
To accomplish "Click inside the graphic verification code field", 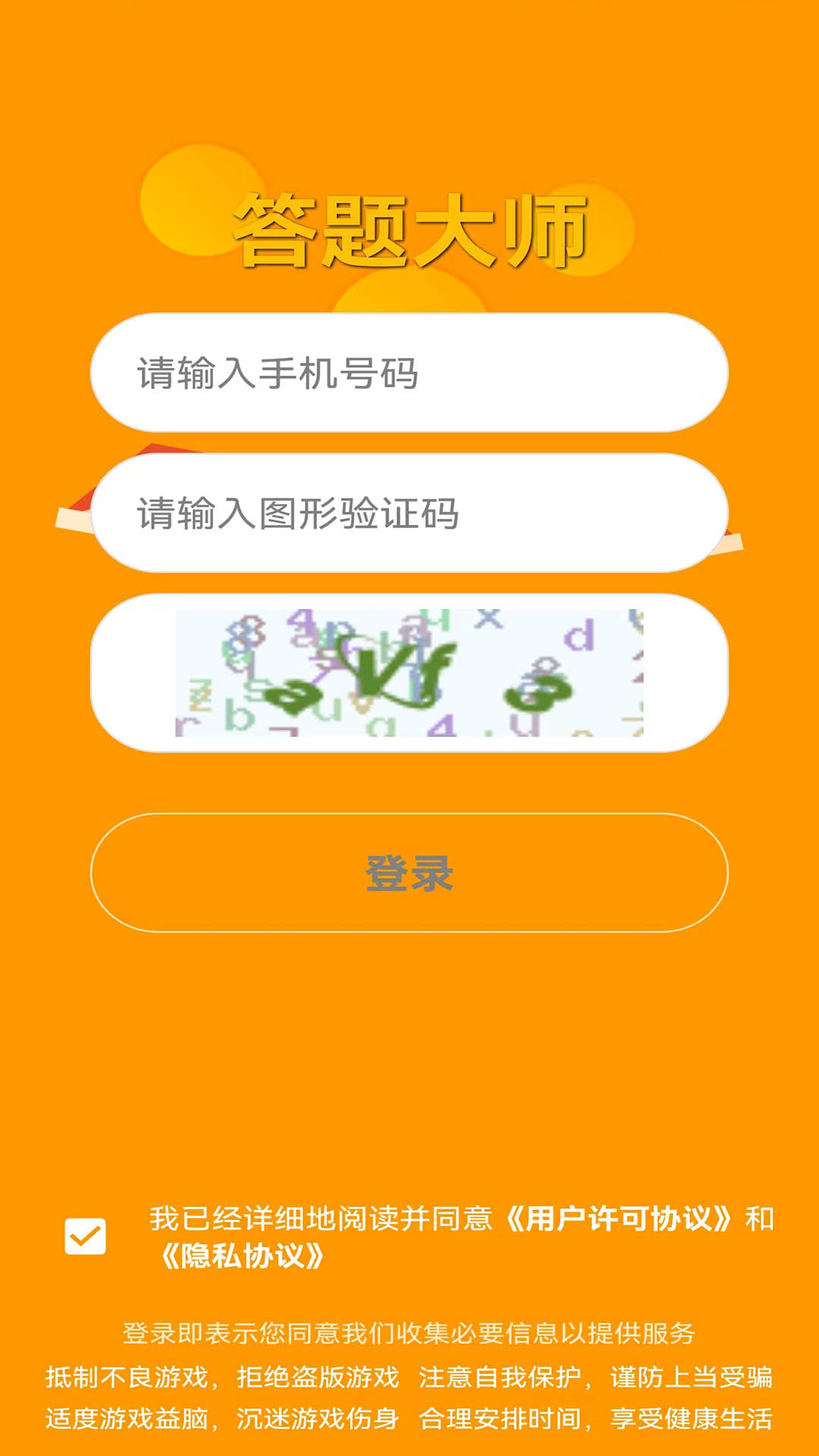I will pos(409,514).
